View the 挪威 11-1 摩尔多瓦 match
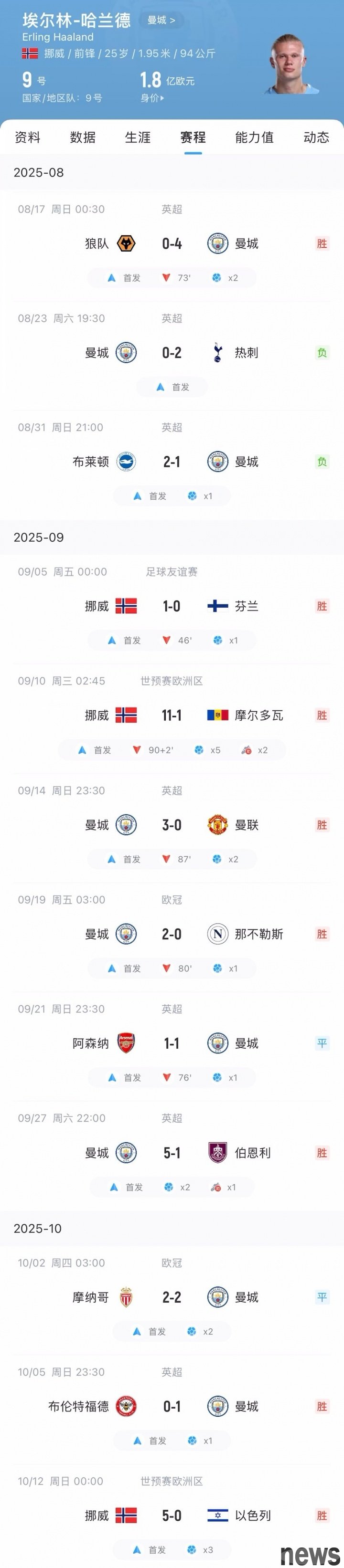Image resolution: width=344 pixels, height=1568 pixels. 172,715
